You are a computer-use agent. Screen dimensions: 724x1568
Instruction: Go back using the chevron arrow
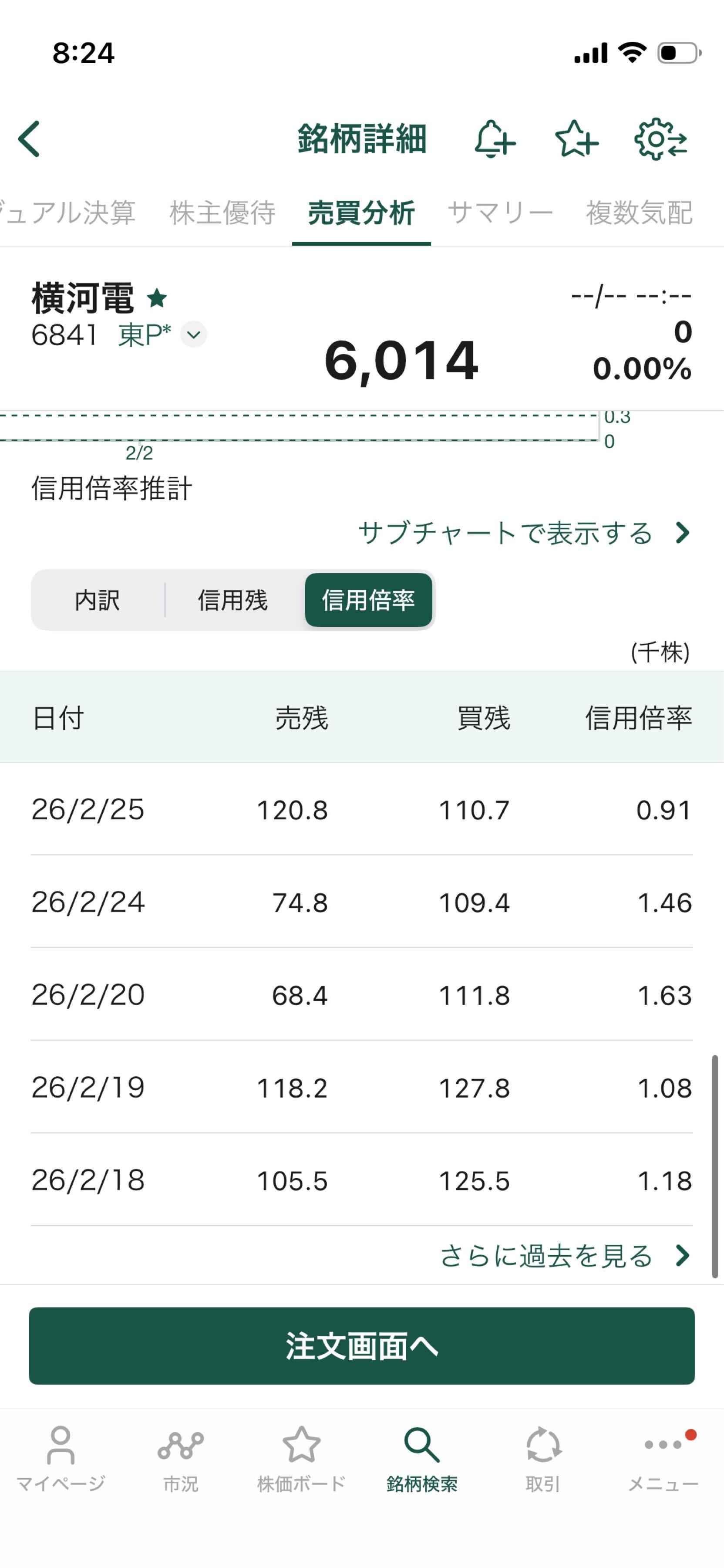(x=29, y=139)
